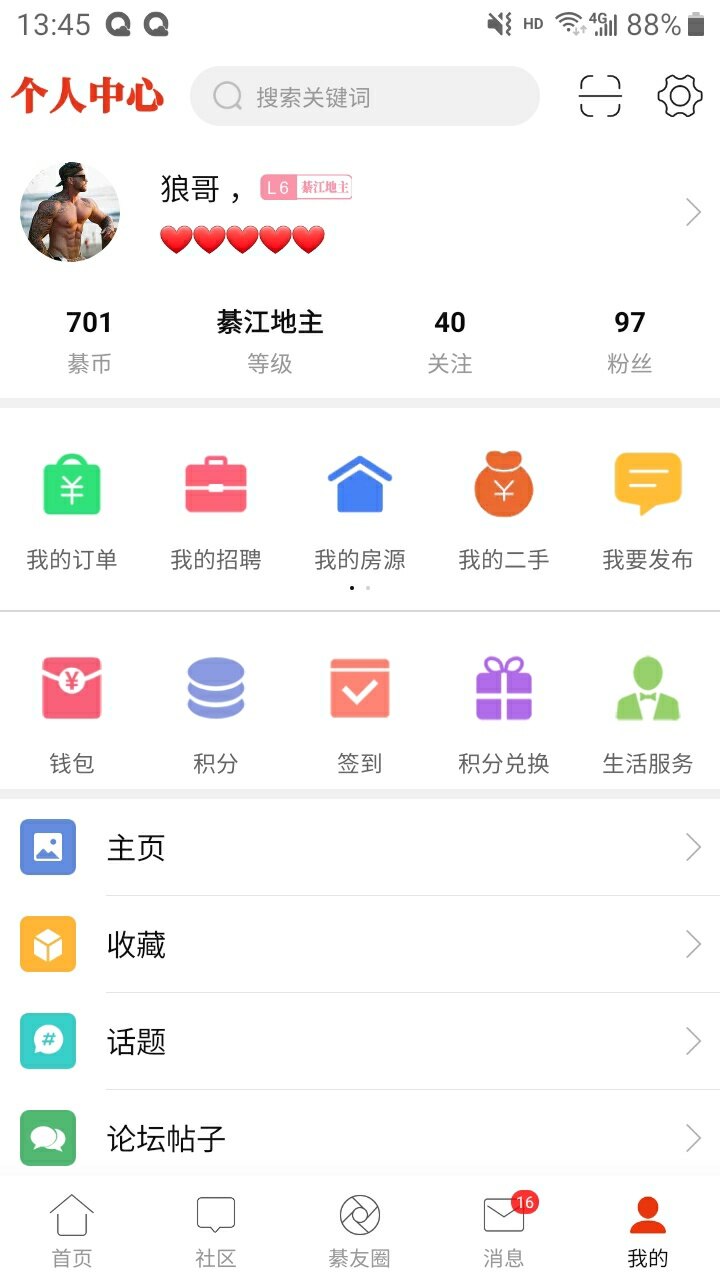Open the 论坛帖子 forum posts row
Screen dimensions: 720x1280
pyautogui.click(x=360, y=1138)
